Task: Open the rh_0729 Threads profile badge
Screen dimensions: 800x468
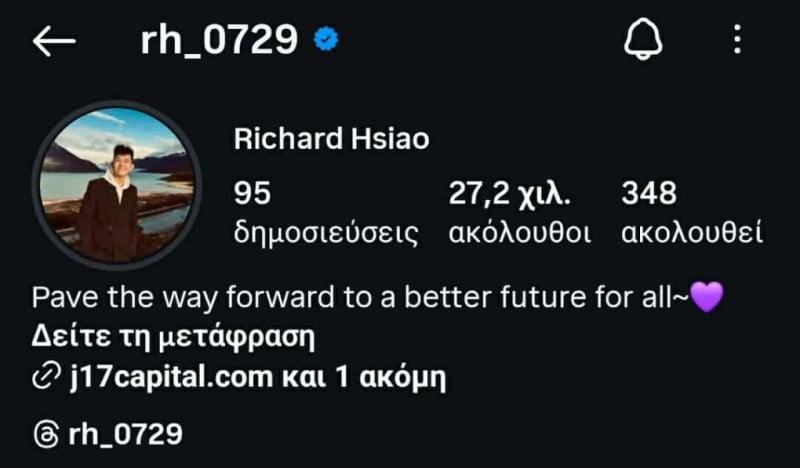Action: pyautogui.click(x=108, y=434)
